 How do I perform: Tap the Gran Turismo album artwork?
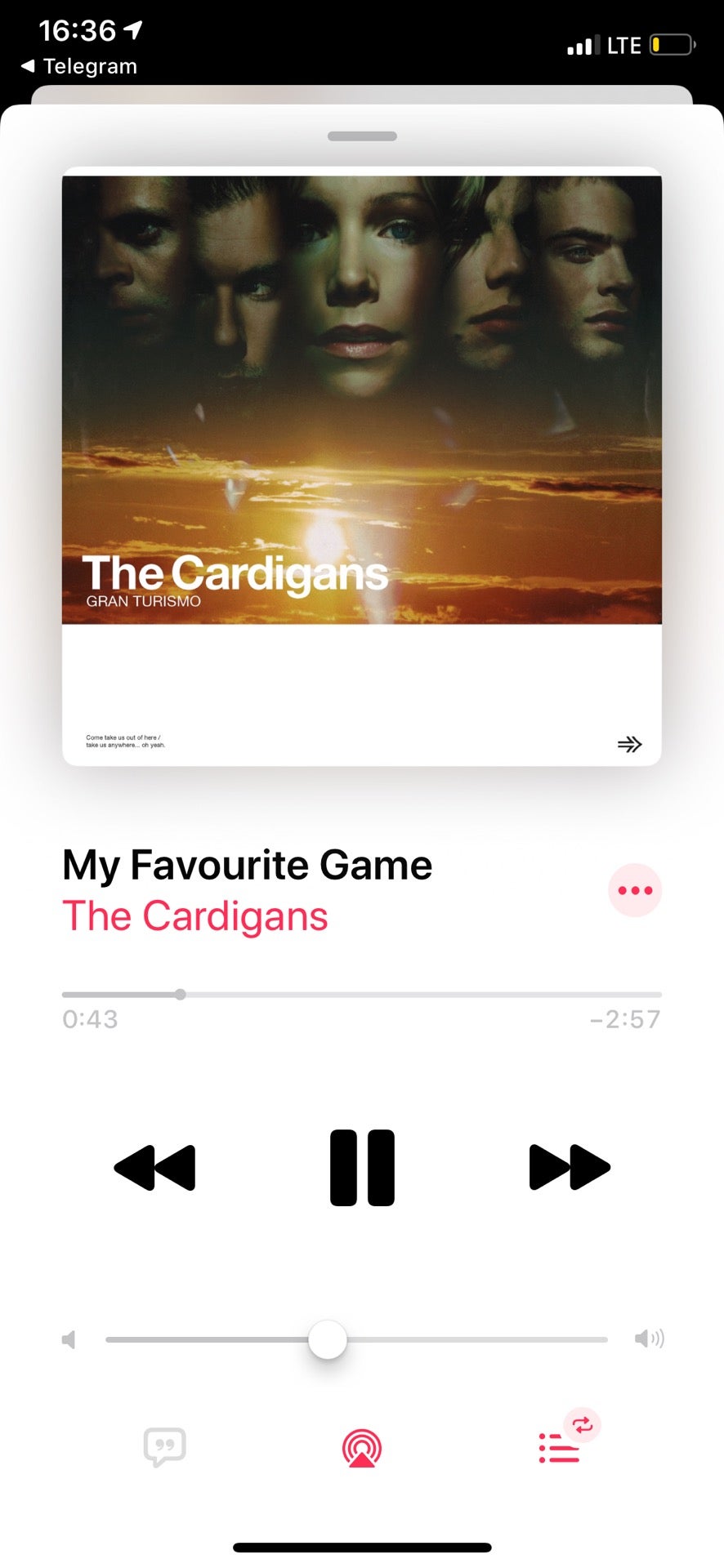[x=362, y=466]
